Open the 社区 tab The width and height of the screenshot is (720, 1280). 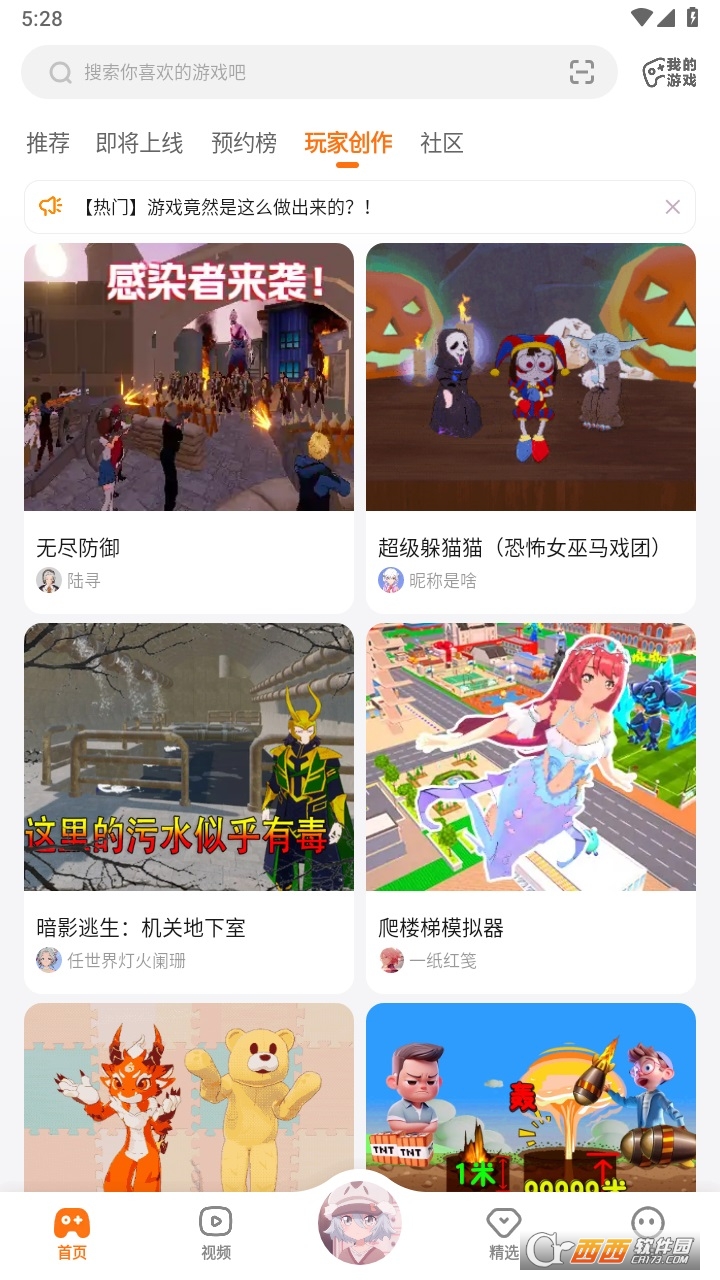click(x=440, y=143)
